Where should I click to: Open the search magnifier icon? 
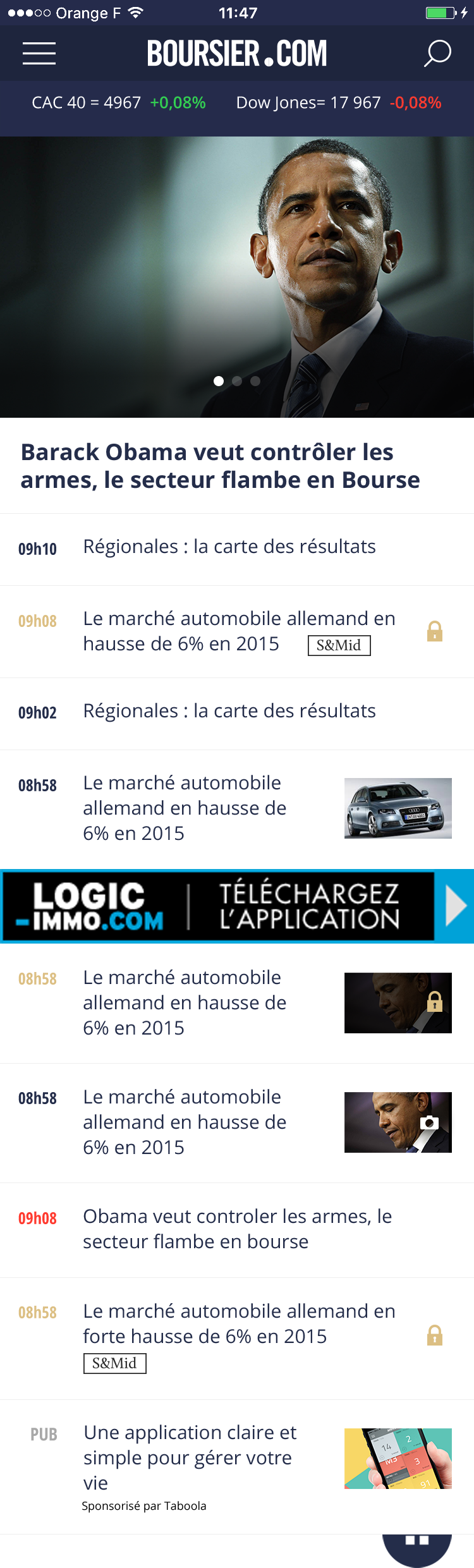[437, 54]
